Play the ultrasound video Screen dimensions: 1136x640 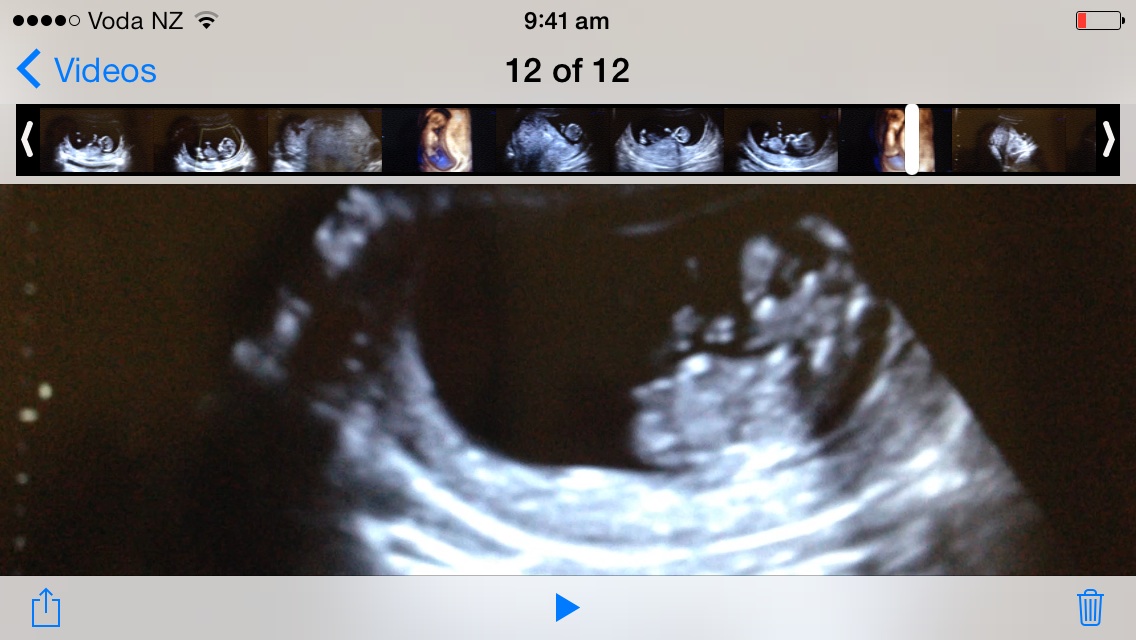(567, 607)
